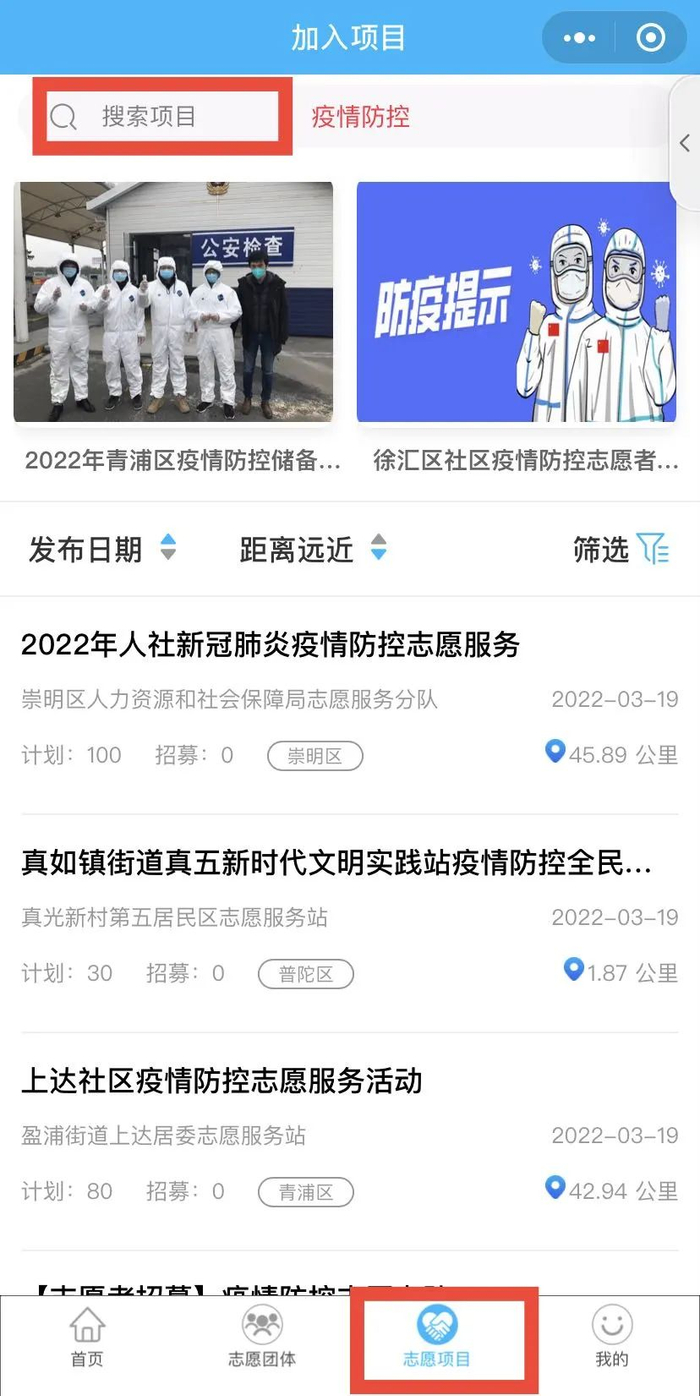Select the 疫情防控 category chip
700x1396 pixels.
tap(360, 117)
